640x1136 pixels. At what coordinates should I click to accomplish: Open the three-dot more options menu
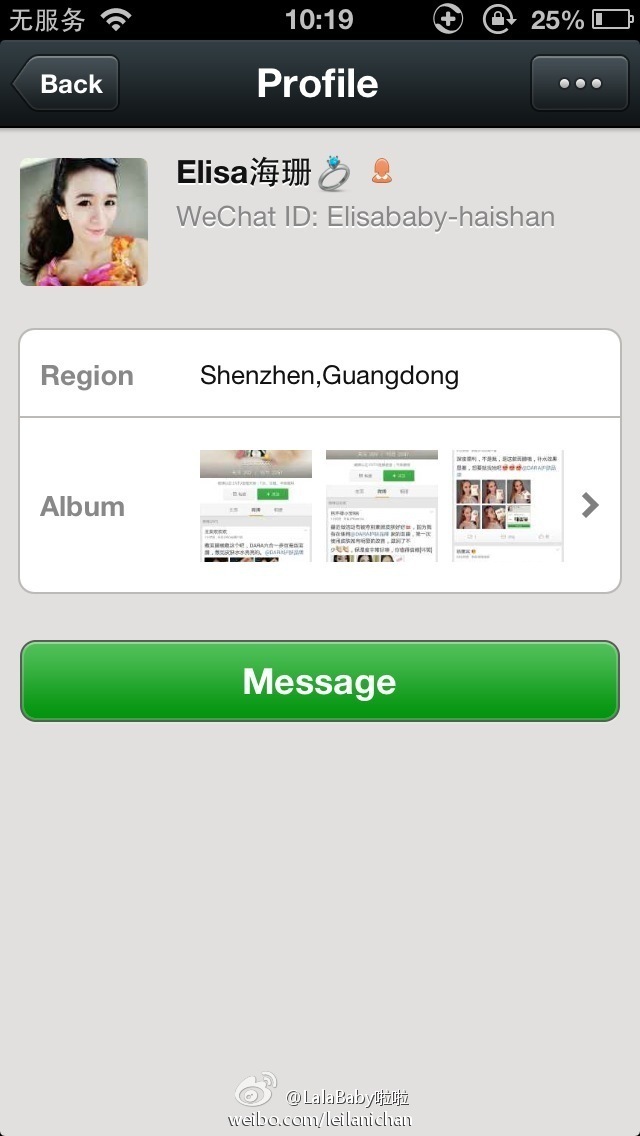[580, 84]
